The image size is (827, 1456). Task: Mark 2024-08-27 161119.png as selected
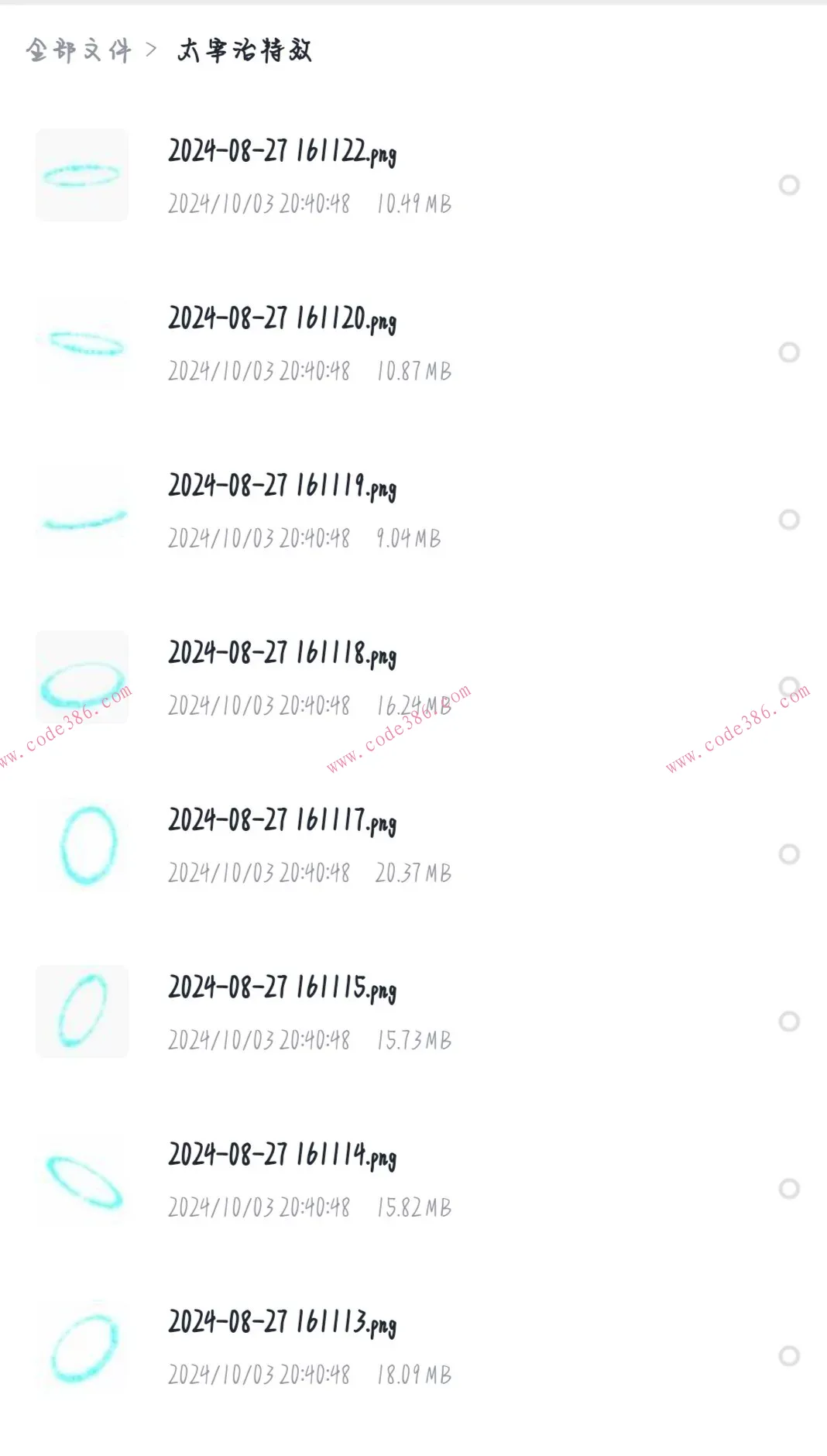[789, 520]
